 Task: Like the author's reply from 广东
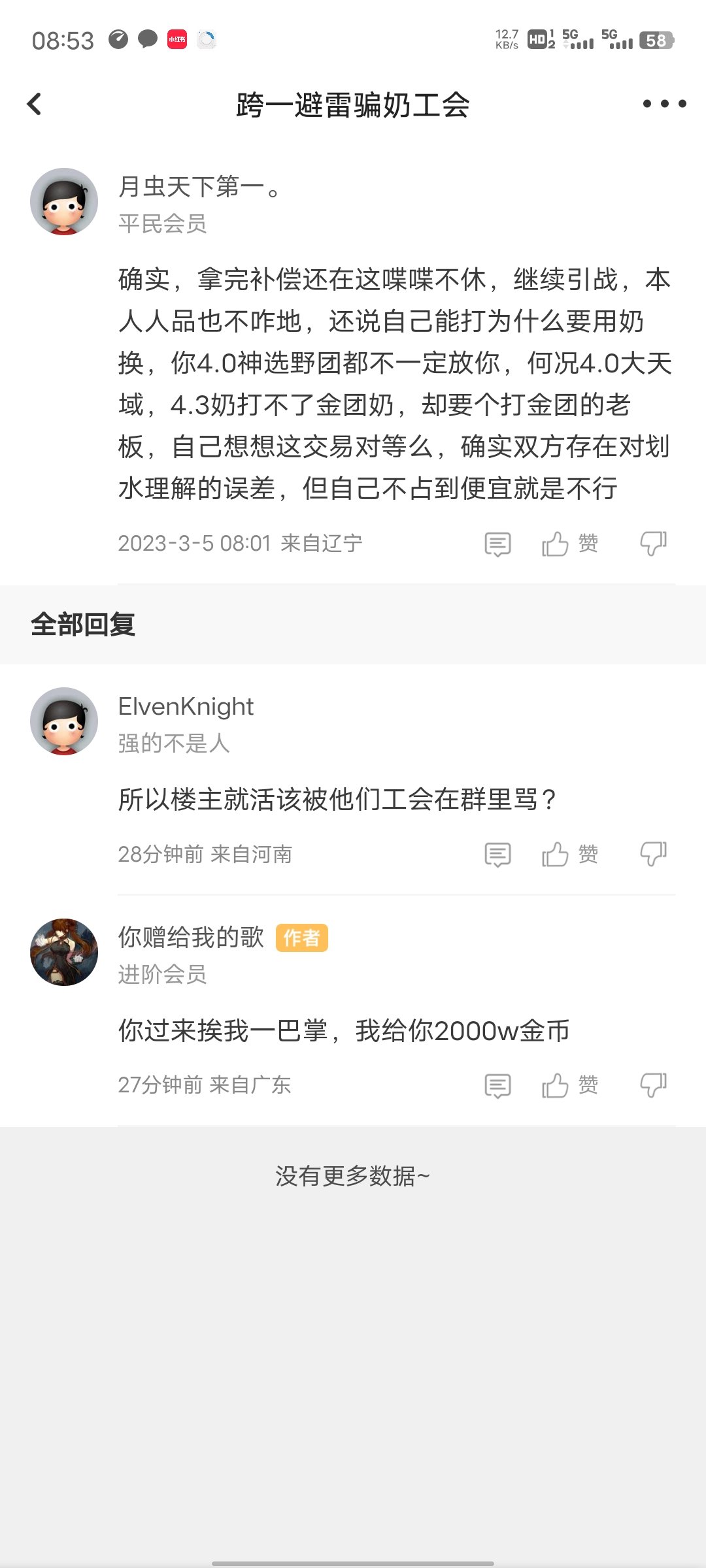(x=569, y=1085)
